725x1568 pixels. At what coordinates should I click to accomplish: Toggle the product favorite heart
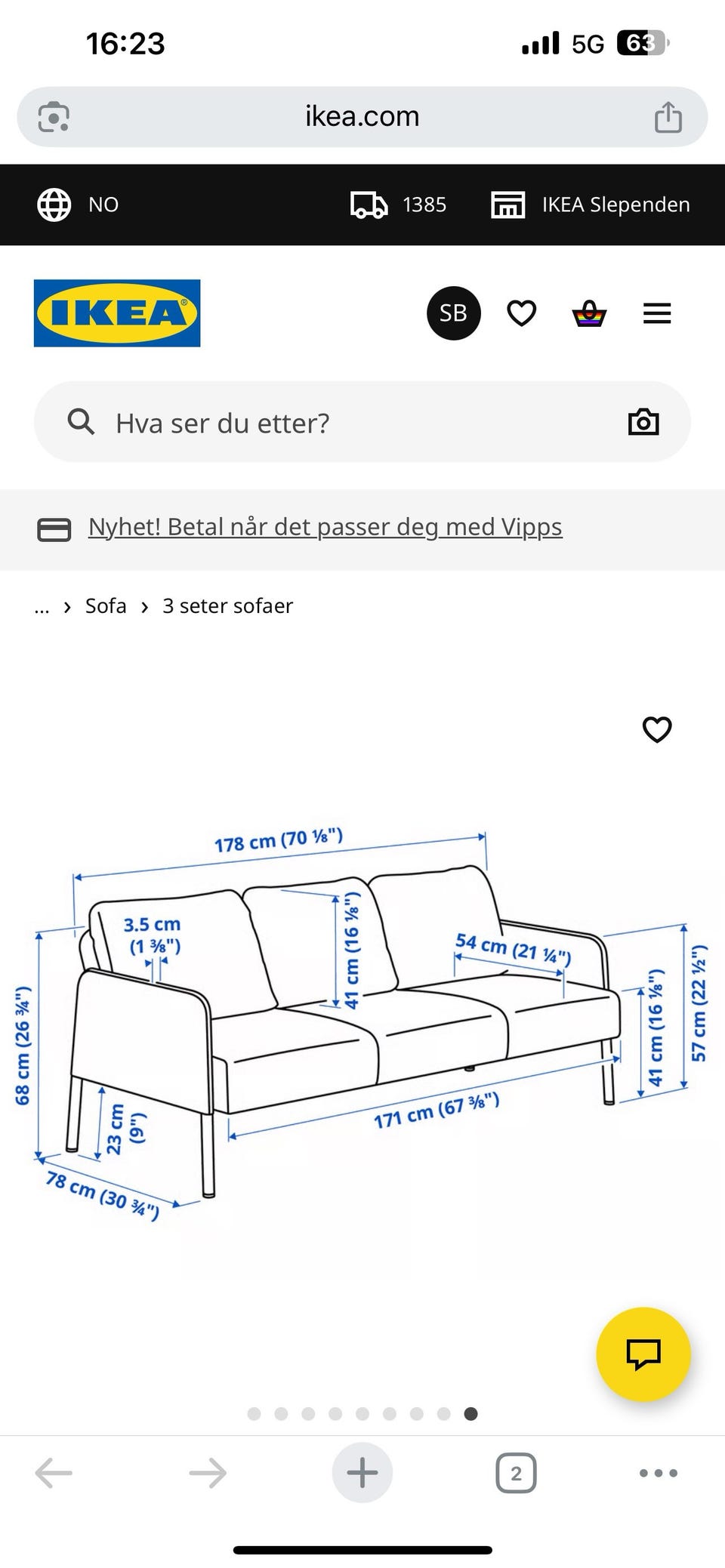click(x=656, y=730)
